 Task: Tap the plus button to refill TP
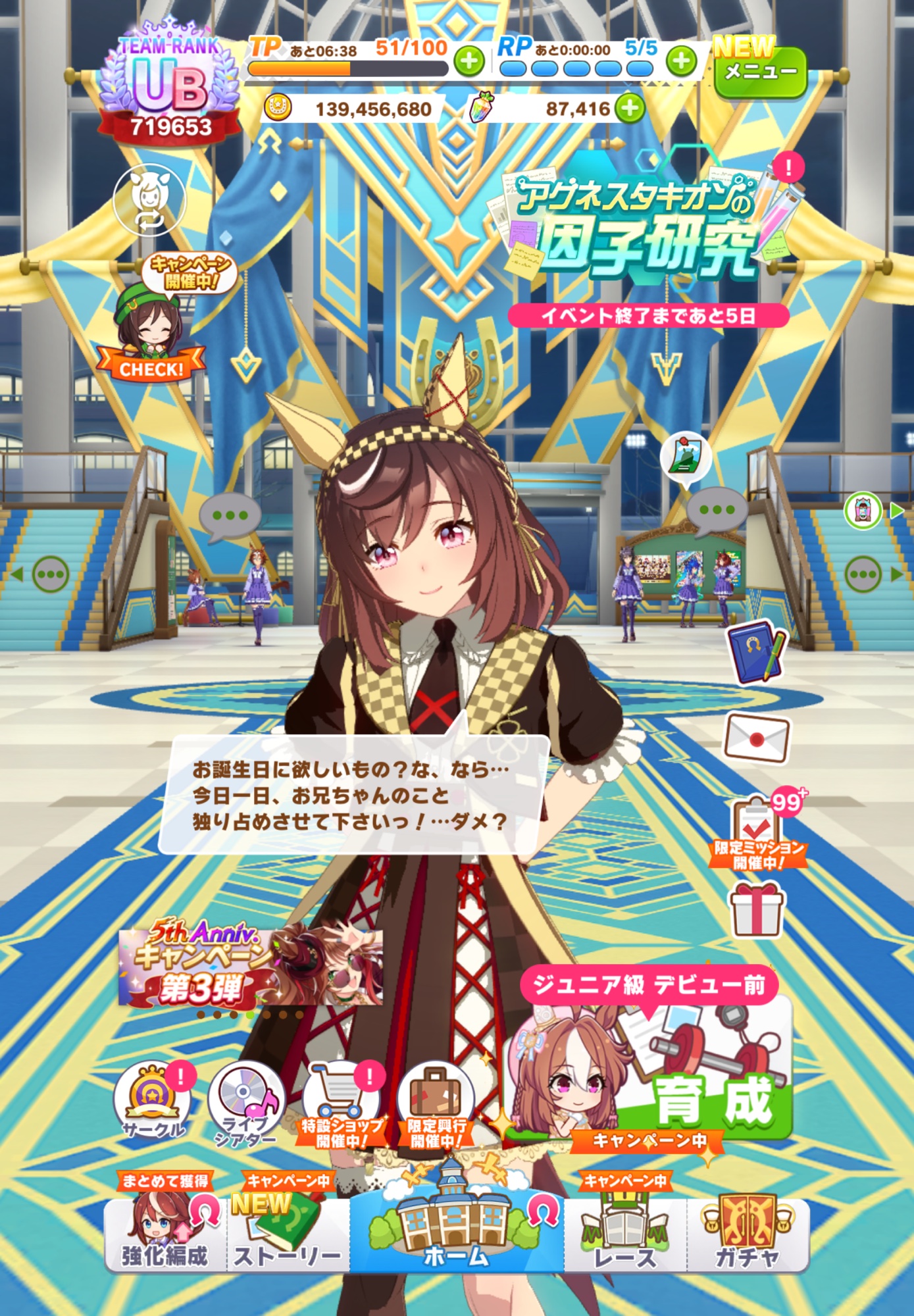click(469, 62)
